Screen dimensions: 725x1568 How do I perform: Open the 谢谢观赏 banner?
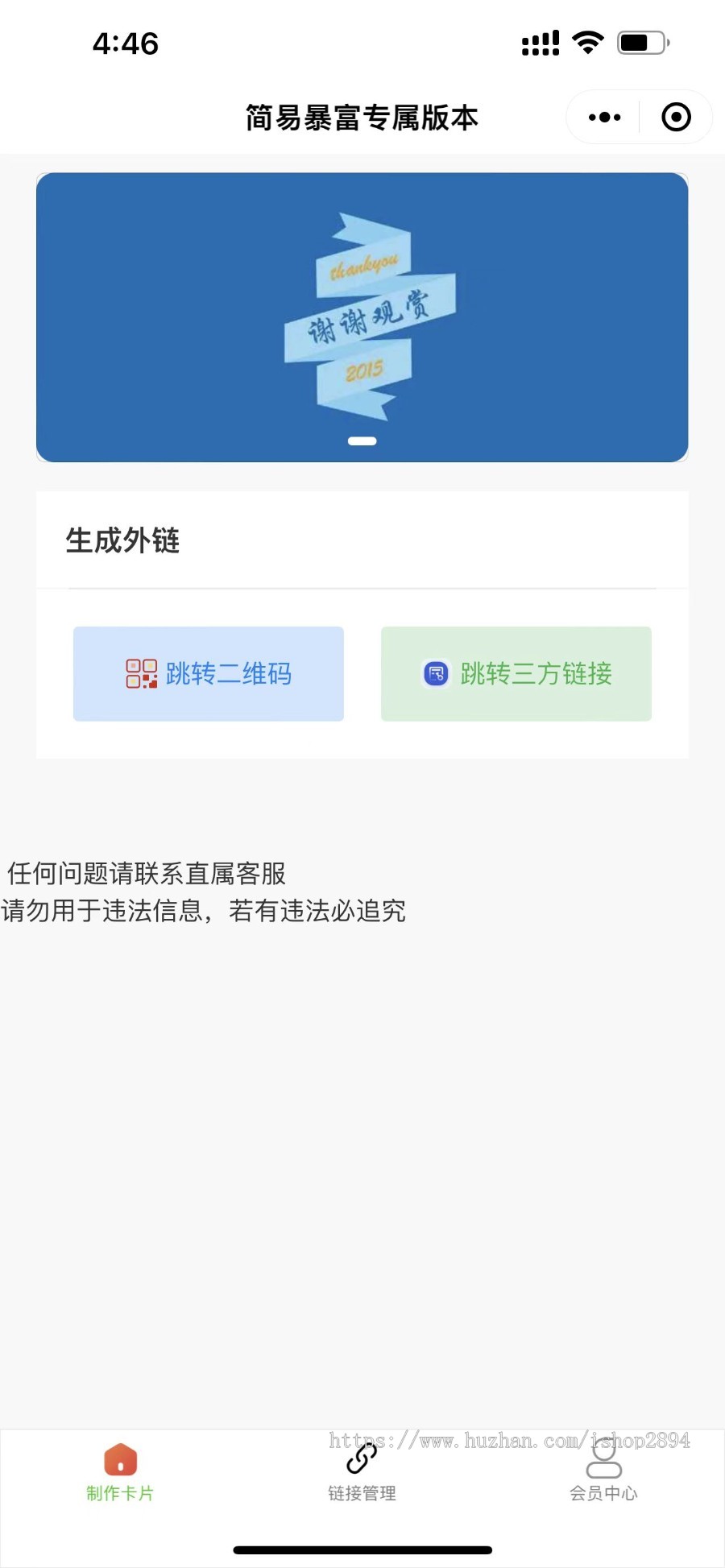tap(362, 317)
